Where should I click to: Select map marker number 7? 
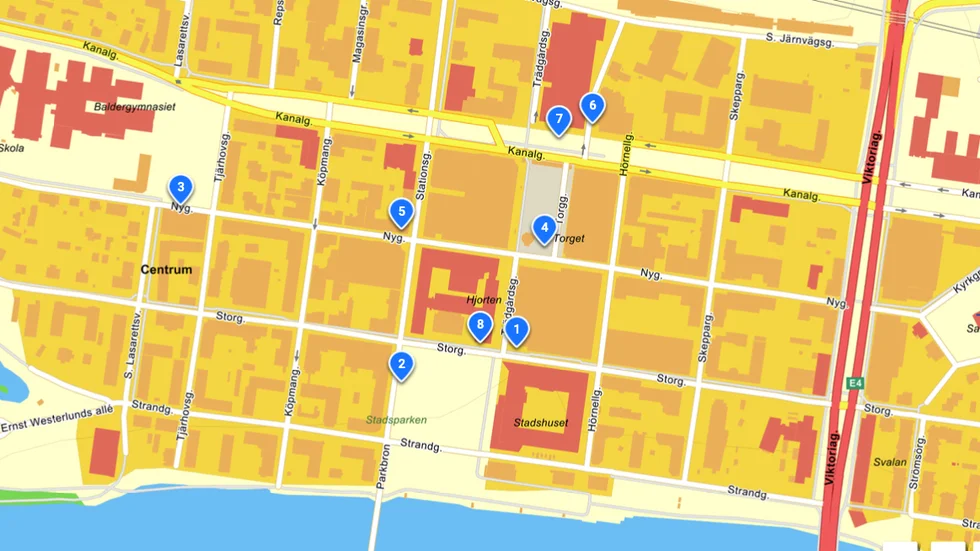coord(559,120)
